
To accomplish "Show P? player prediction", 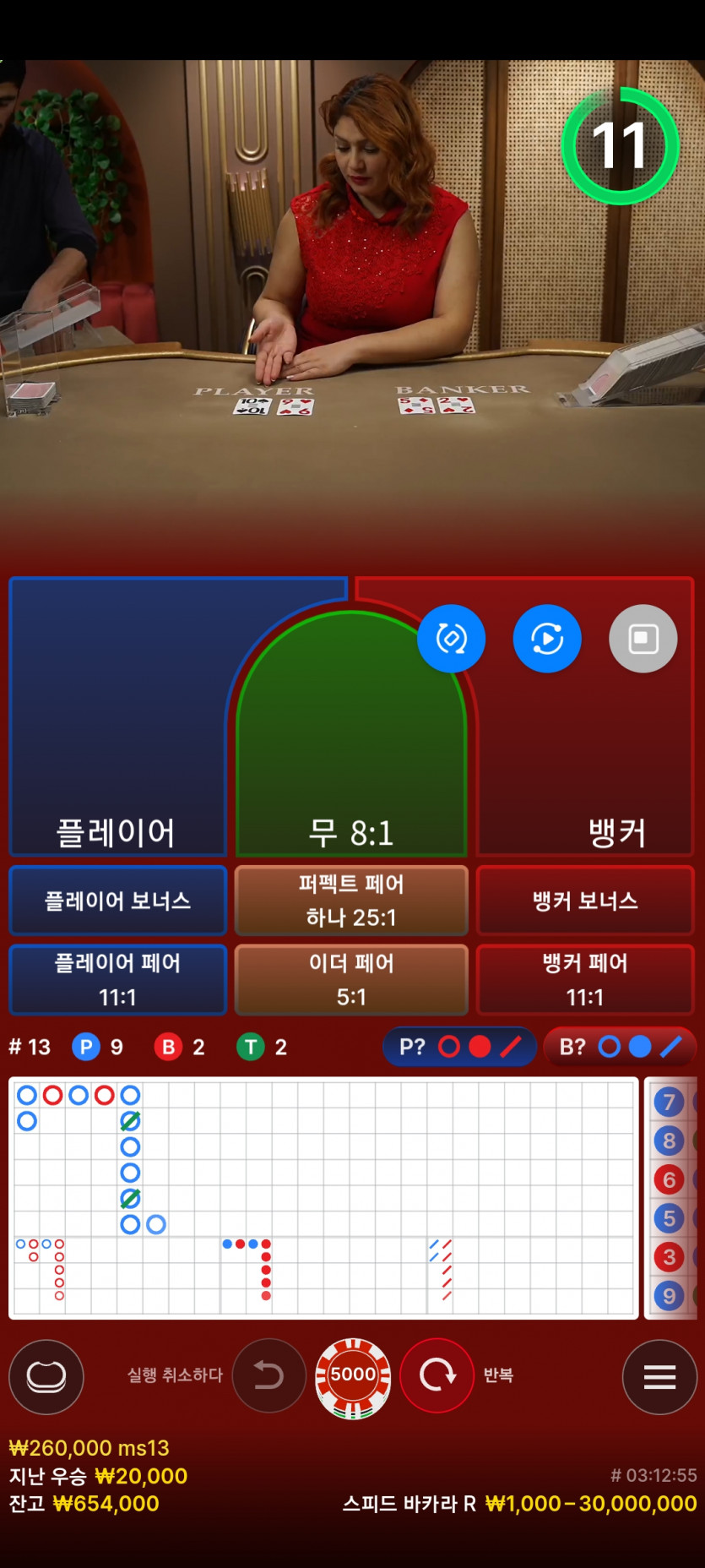I will click(x=458, y=1048).
